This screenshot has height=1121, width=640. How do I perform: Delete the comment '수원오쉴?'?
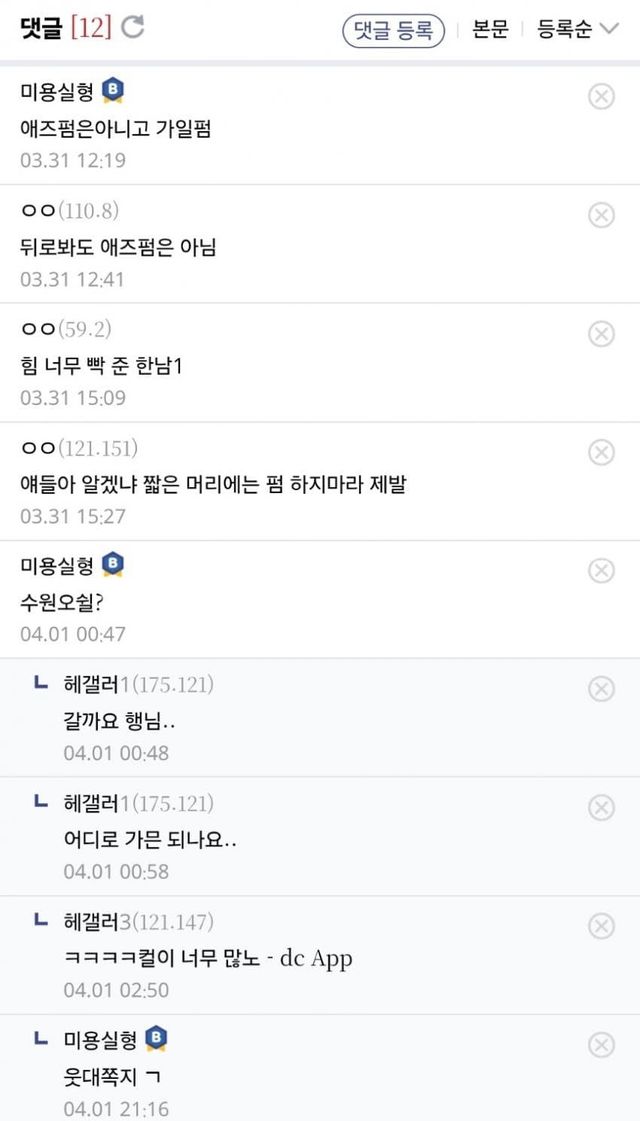[601, 571]
